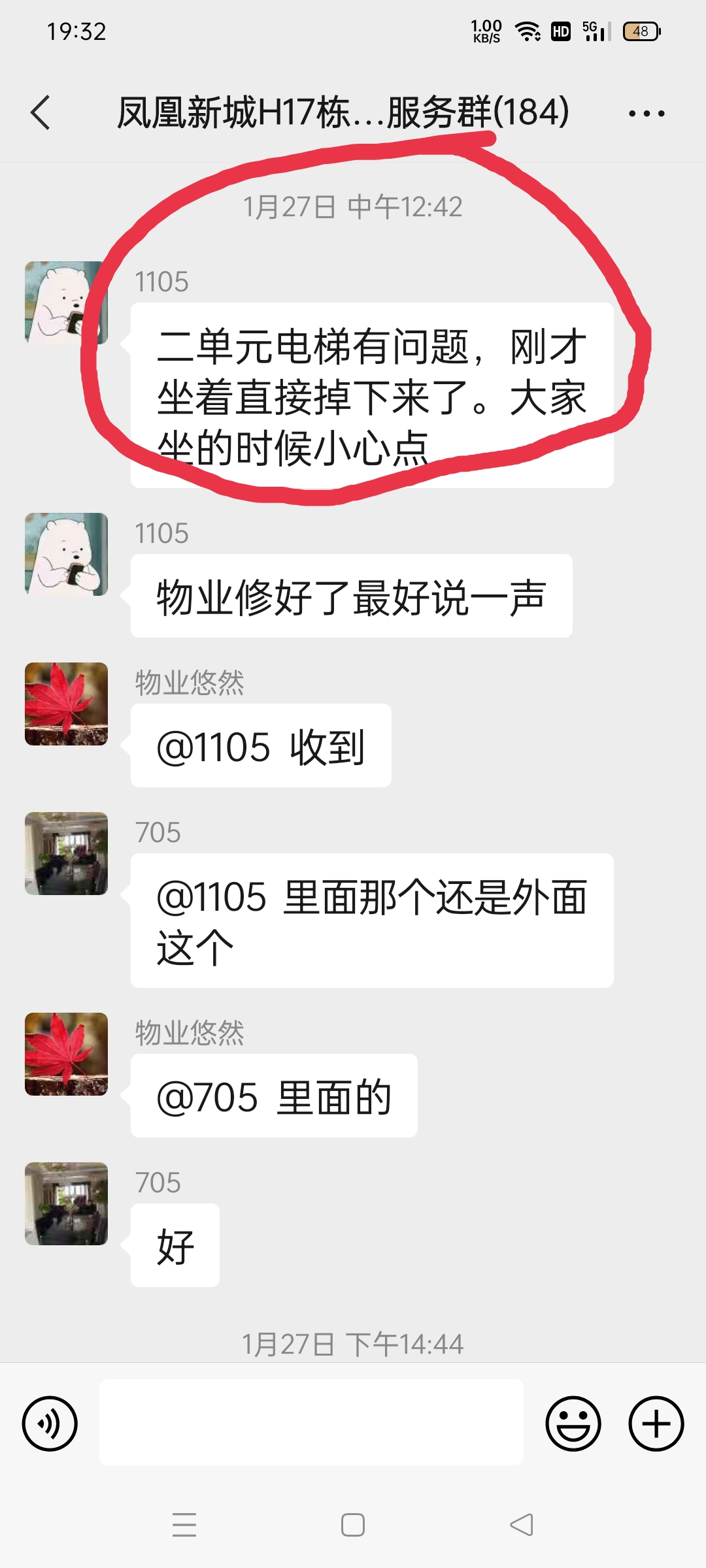Open 1105's avatar beside the 物业修好了最好说一声 message

pyautogui.click(x=66, y=554)
